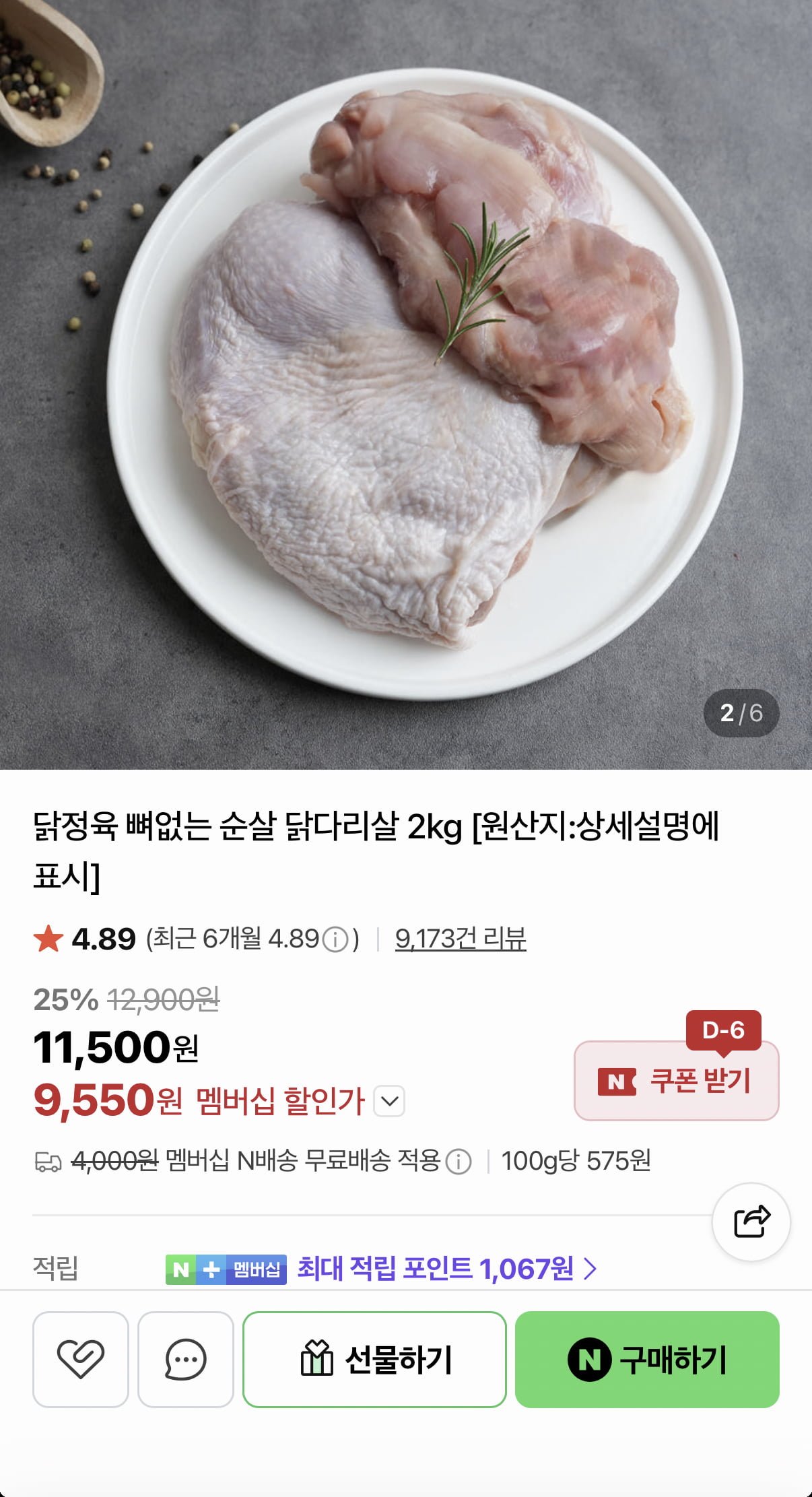Share this product listing
This screenshot has height=1497, width=812.
[751, 1222]
